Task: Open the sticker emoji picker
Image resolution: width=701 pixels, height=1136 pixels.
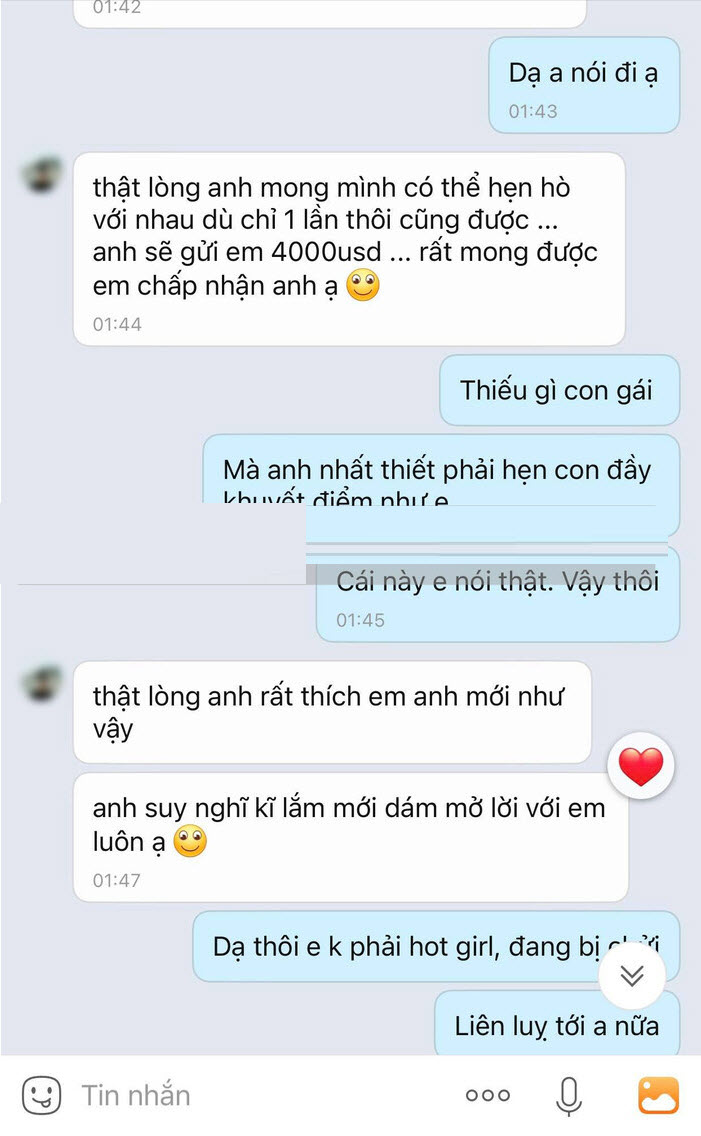Action: point(42,1096)
